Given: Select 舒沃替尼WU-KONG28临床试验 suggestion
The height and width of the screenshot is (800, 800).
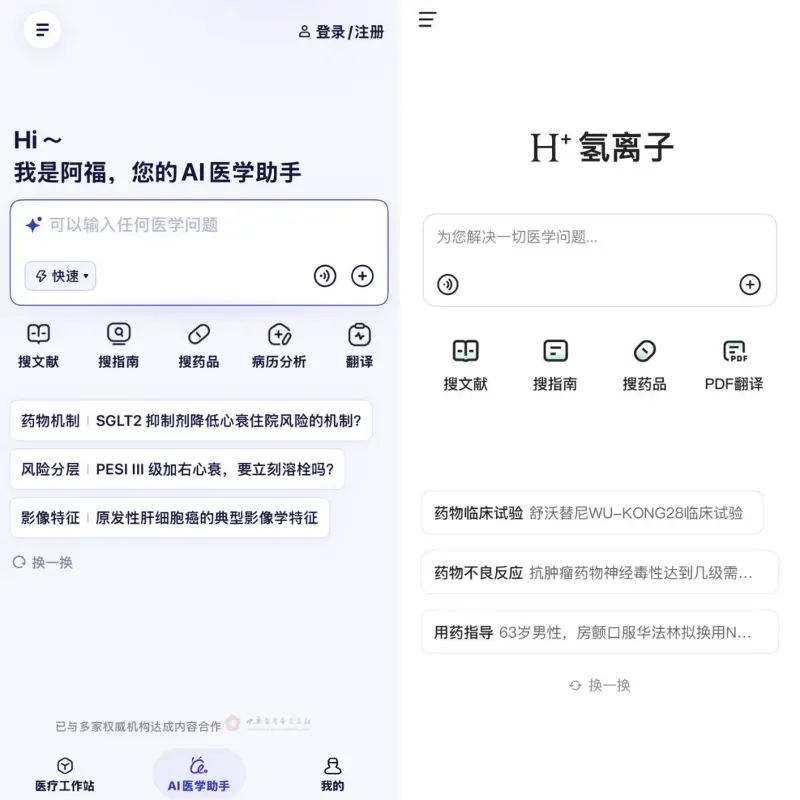Looking at the screenshot, I should pyautogui.click(x=592, y=513).
